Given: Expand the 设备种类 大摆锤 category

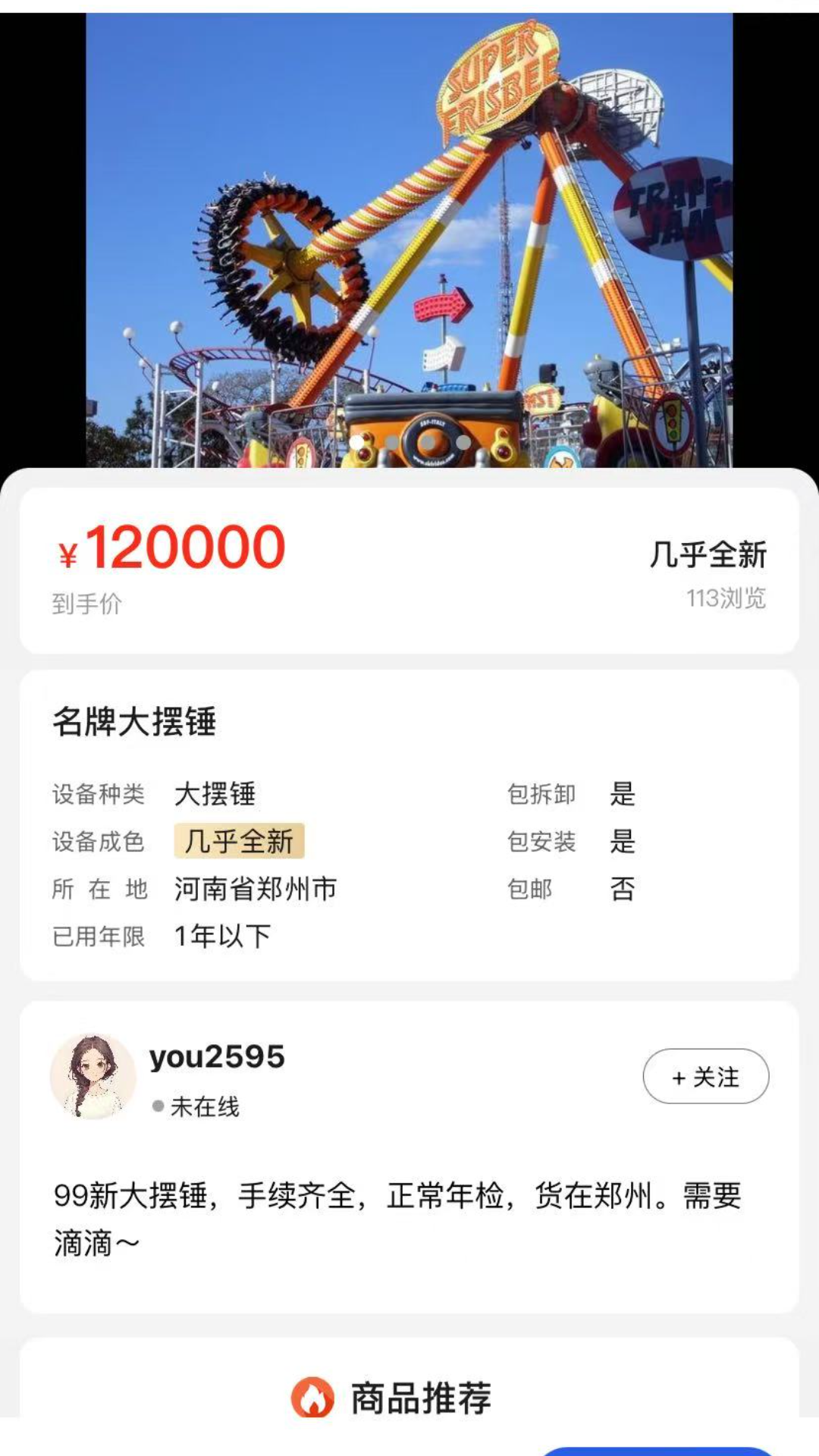Looking at the screenshot, I should click(x=218, y=794).
